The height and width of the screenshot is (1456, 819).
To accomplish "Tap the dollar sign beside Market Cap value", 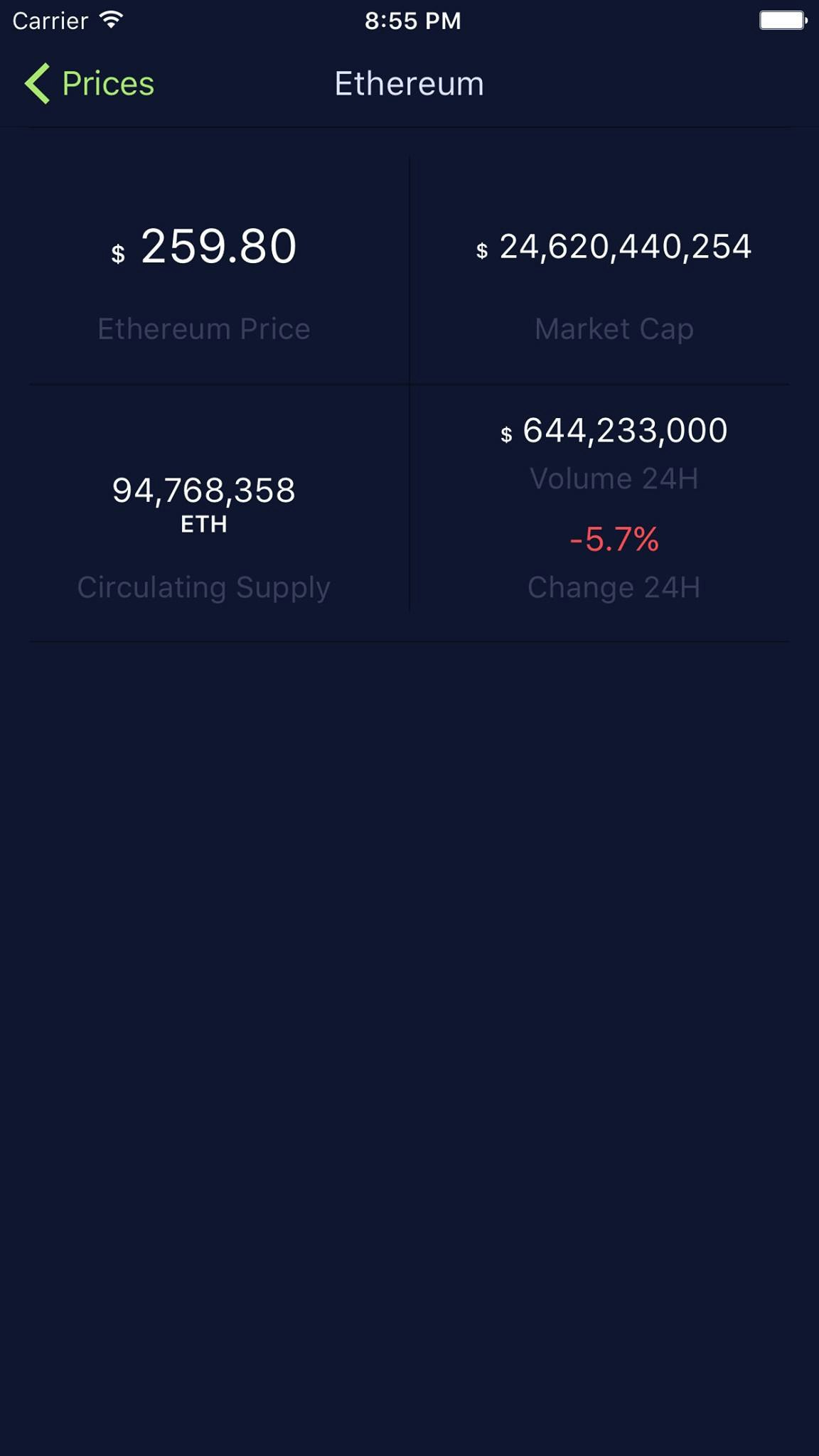I will pos(483,250).
